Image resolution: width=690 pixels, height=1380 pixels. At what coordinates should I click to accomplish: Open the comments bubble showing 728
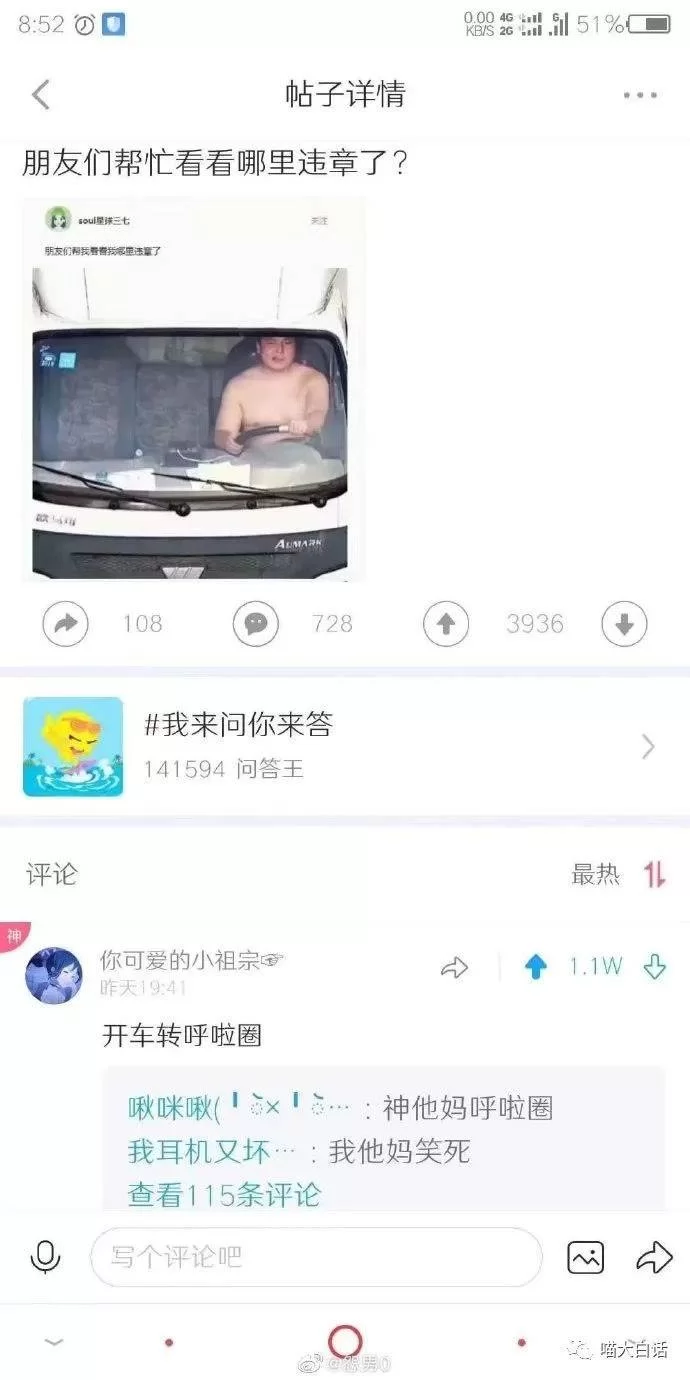(x=255, y=624)
